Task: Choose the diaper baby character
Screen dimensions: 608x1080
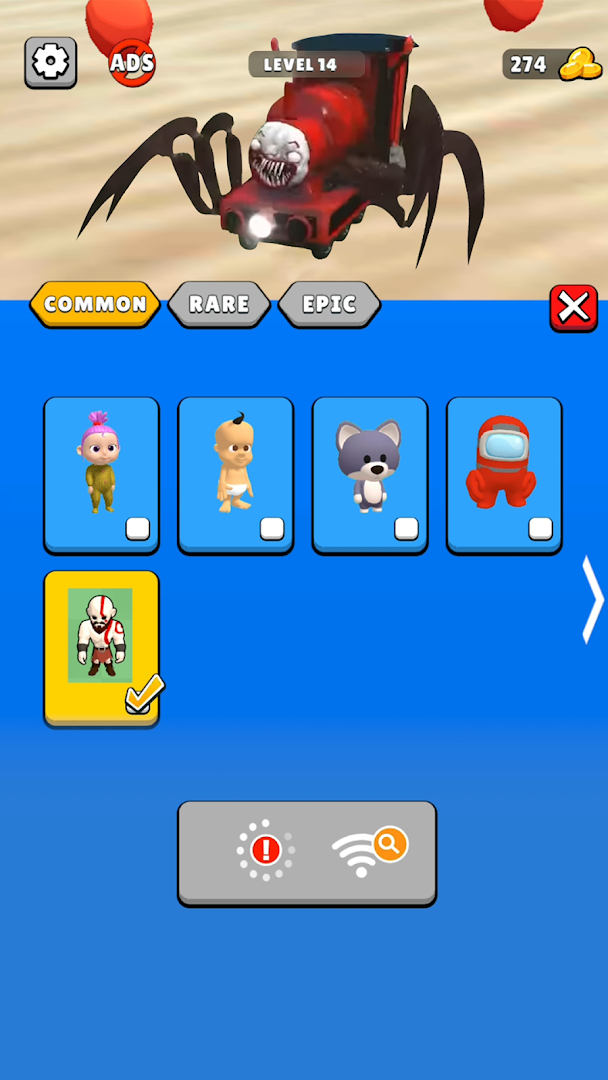Action: click(235, 474)
